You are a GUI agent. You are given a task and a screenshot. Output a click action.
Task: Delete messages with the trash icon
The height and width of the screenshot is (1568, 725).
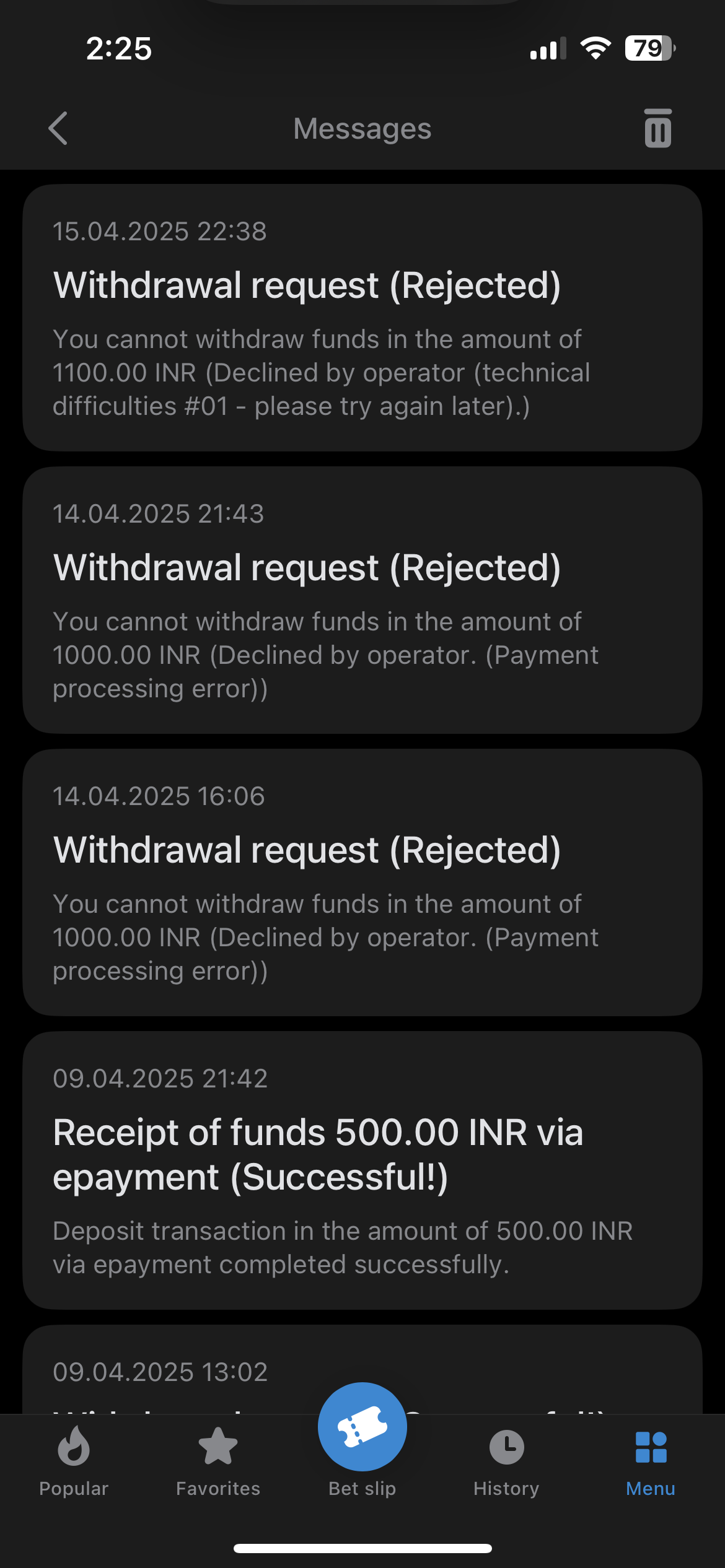[657, 128]
